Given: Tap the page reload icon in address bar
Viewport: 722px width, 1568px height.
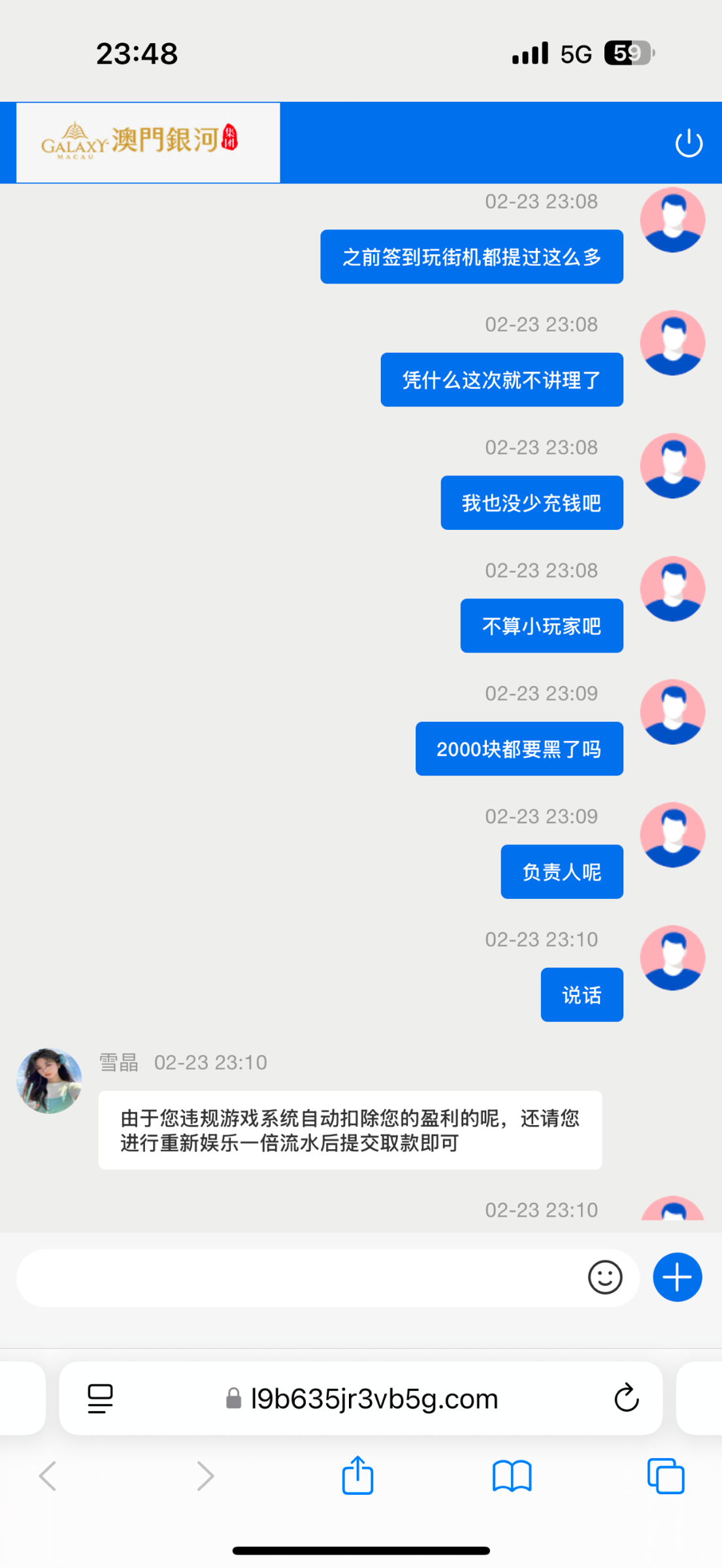Looking at the screenshot, I should [625, 1398].
